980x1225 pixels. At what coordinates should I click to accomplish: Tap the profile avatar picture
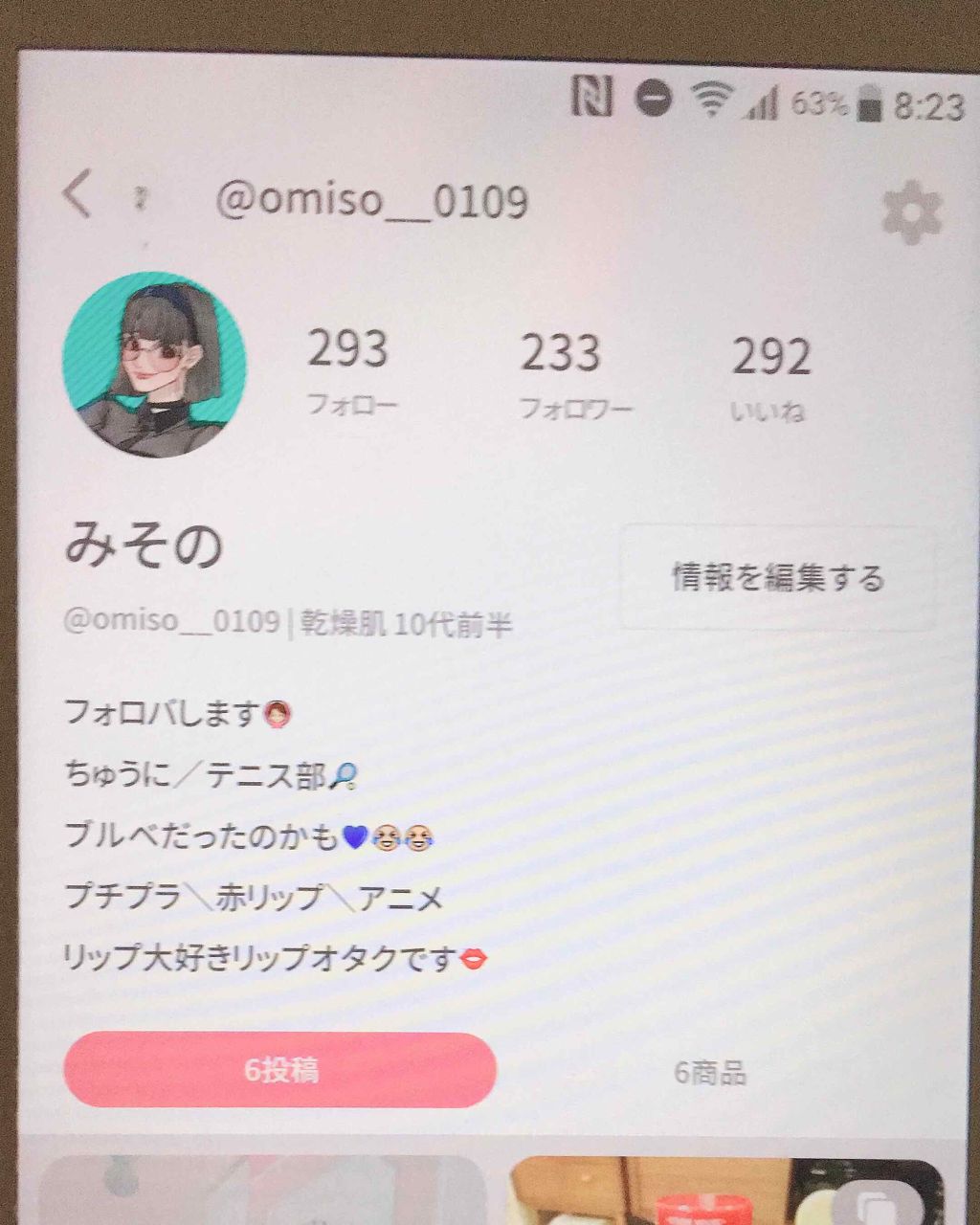coord(154,365)
